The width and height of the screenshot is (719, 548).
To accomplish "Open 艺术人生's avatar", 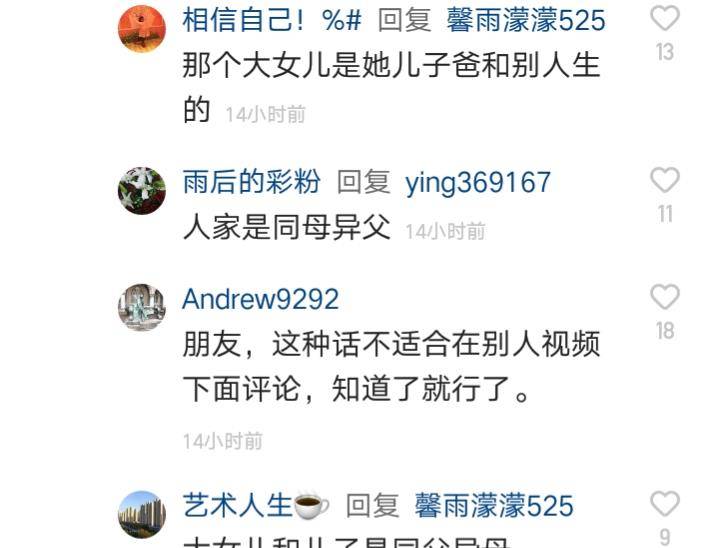I will click(142, 514).
